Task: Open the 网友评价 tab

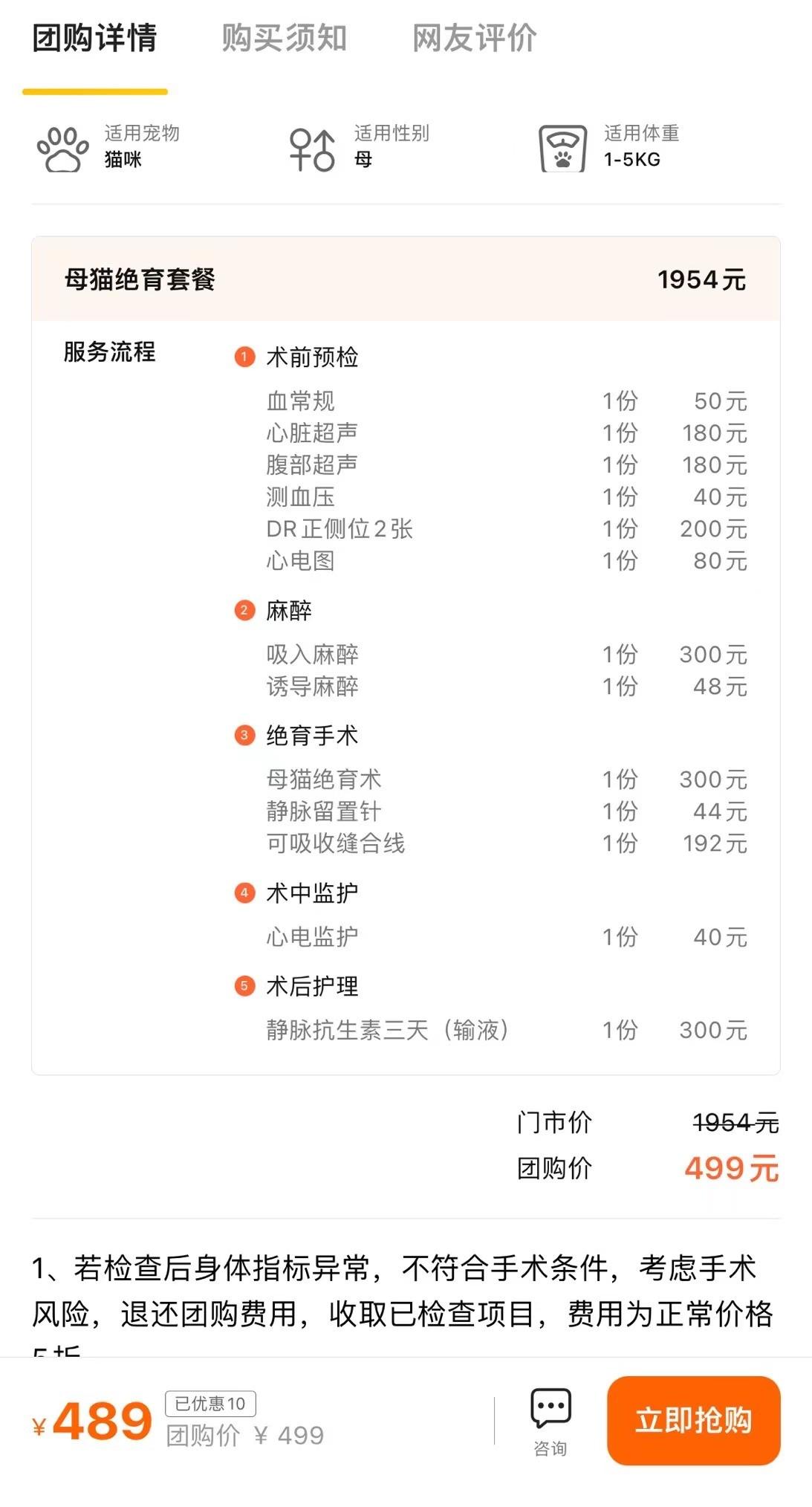Action: coord(474,39)
